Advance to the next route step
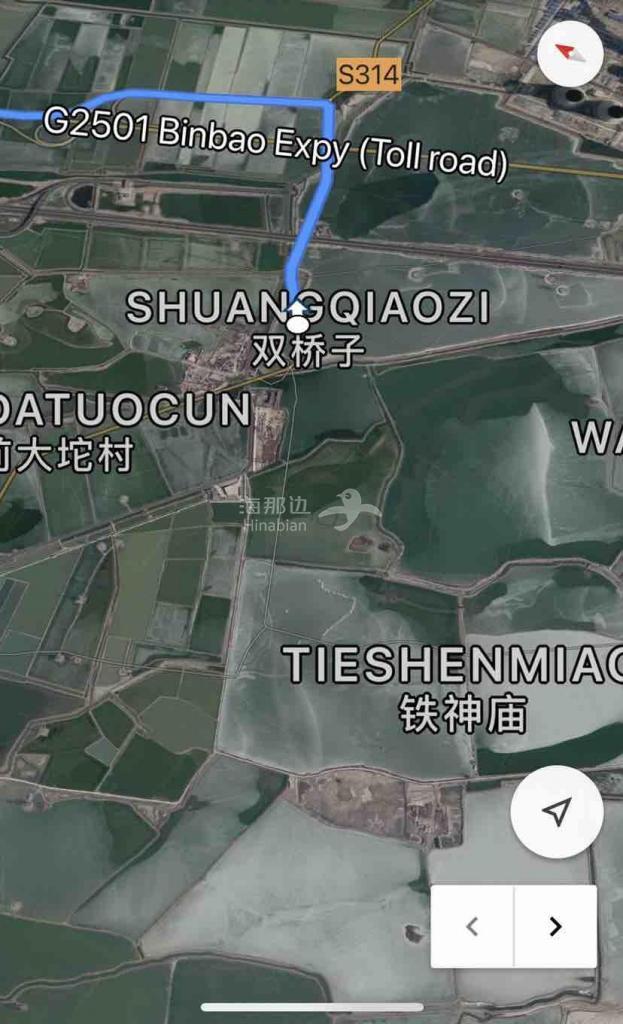The image size is (623, 1024). pyautogui.click(x=555, y=926)
